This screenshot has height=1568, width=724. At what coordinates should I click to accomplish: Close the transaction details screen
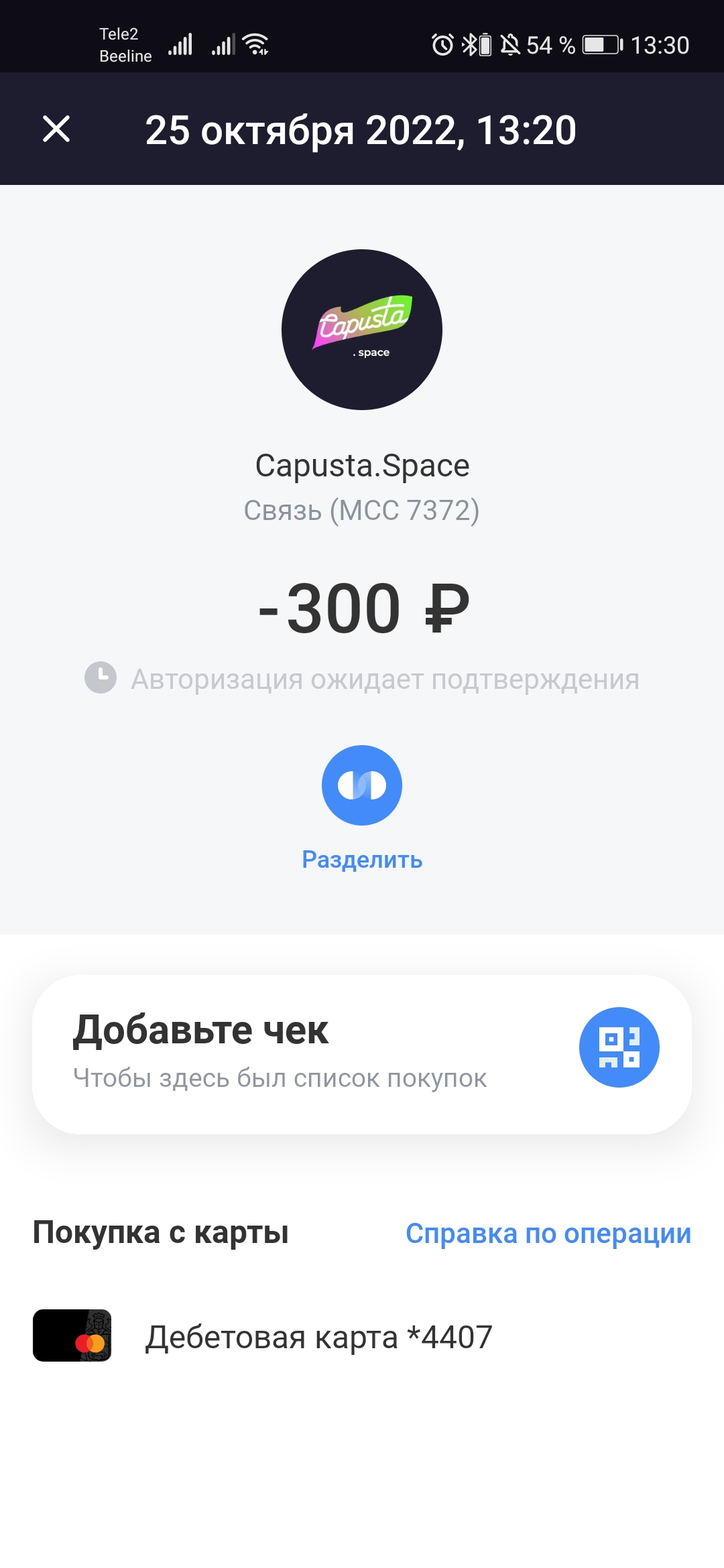pos(56,129)
